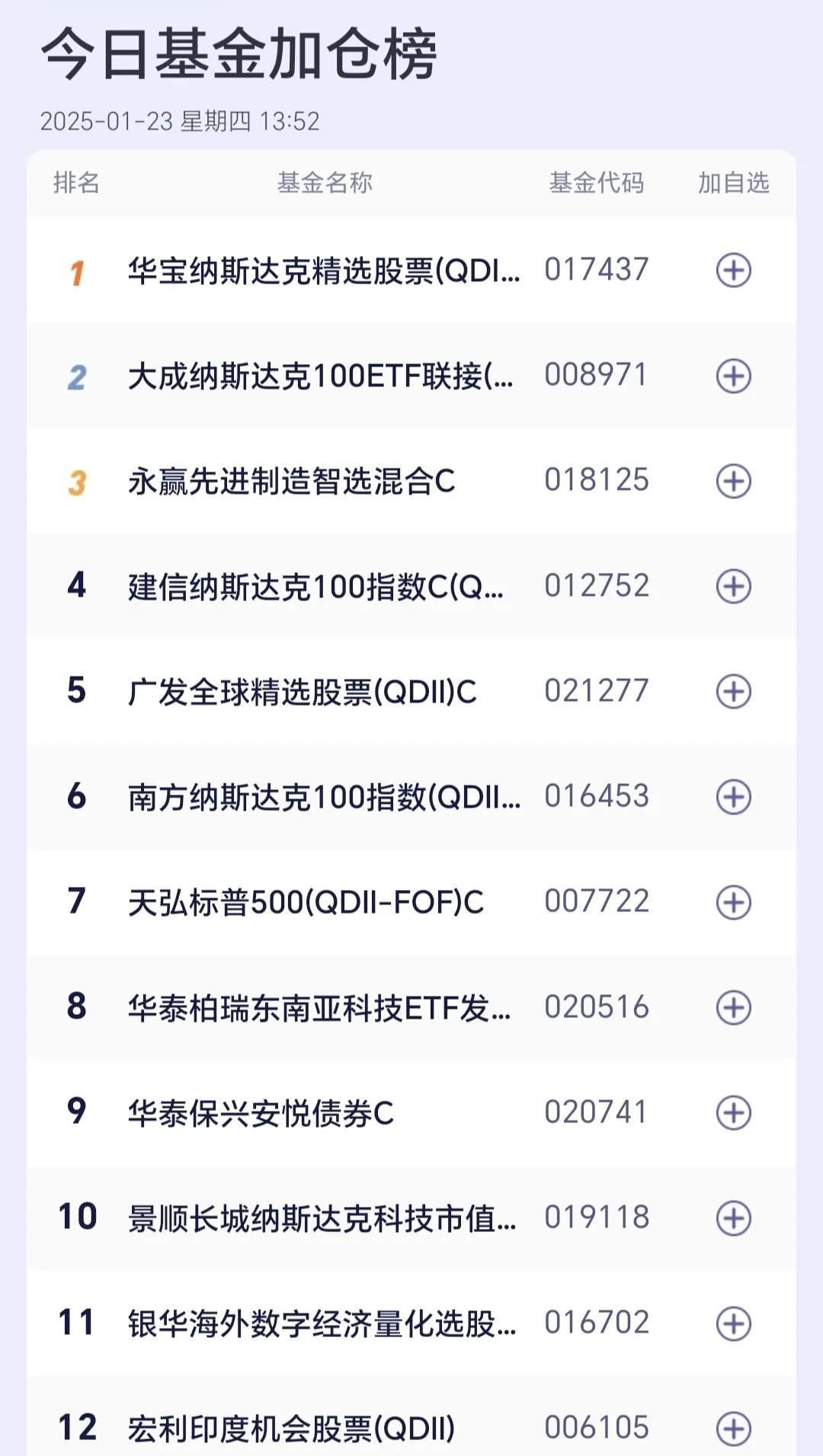Expand truncated fund name 建信纳斯达克100指数C

[316, 585]
